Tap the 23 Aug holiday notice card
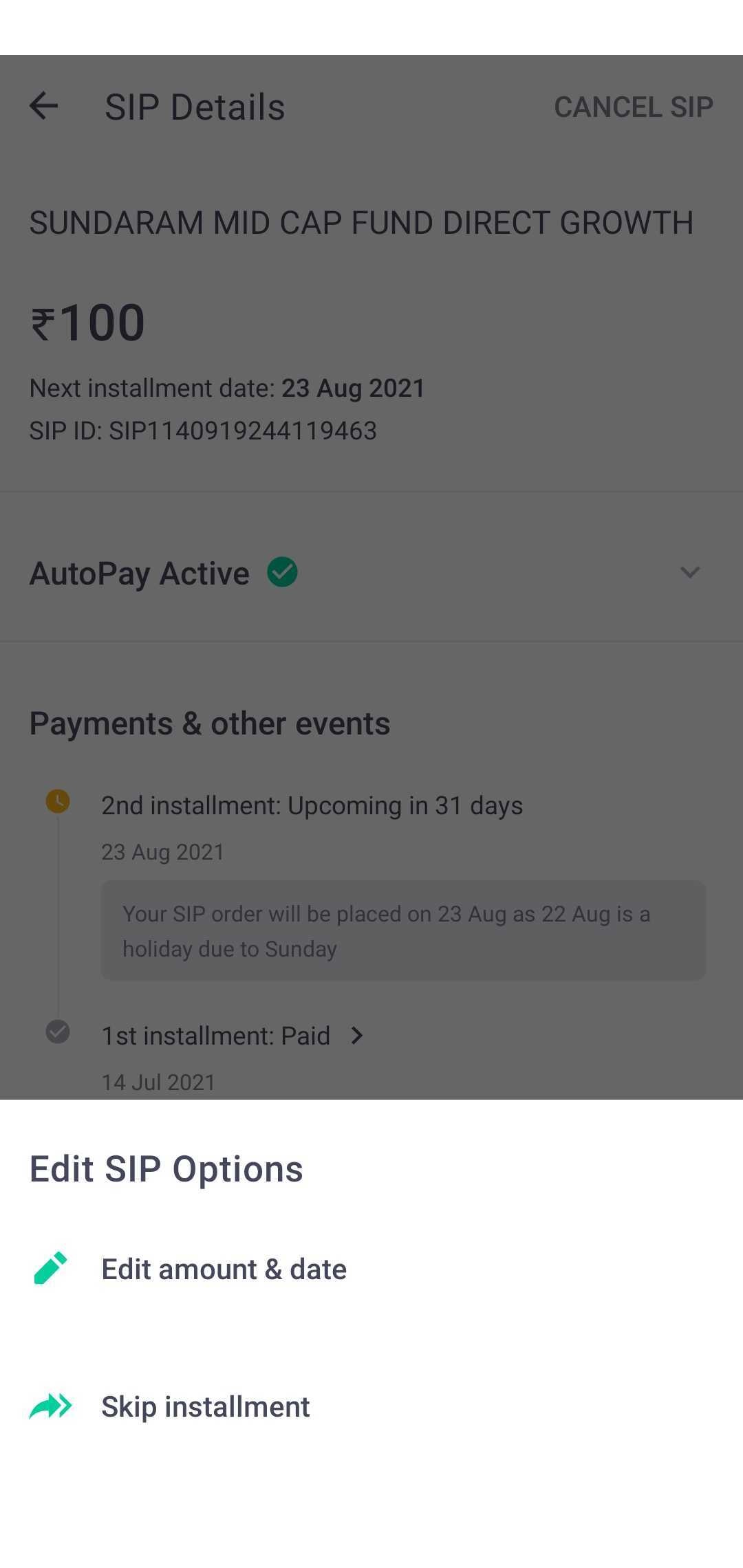743x1568 pixels. pyautogui.click(x=402, y=930)
